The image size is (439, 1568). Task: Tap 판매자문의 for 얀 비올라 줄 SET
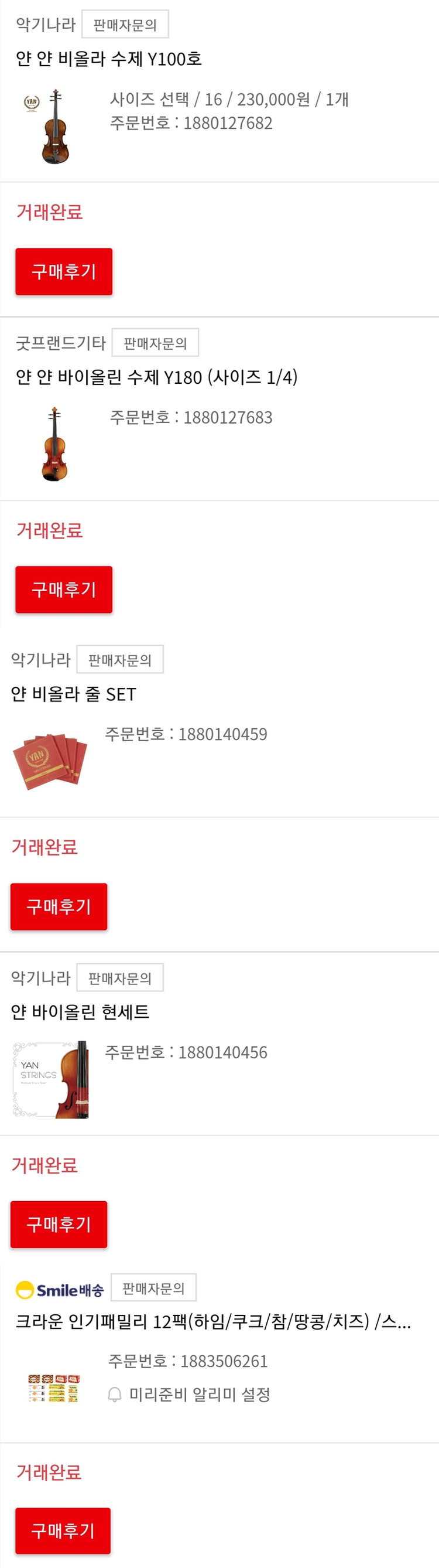pos(120,660)
